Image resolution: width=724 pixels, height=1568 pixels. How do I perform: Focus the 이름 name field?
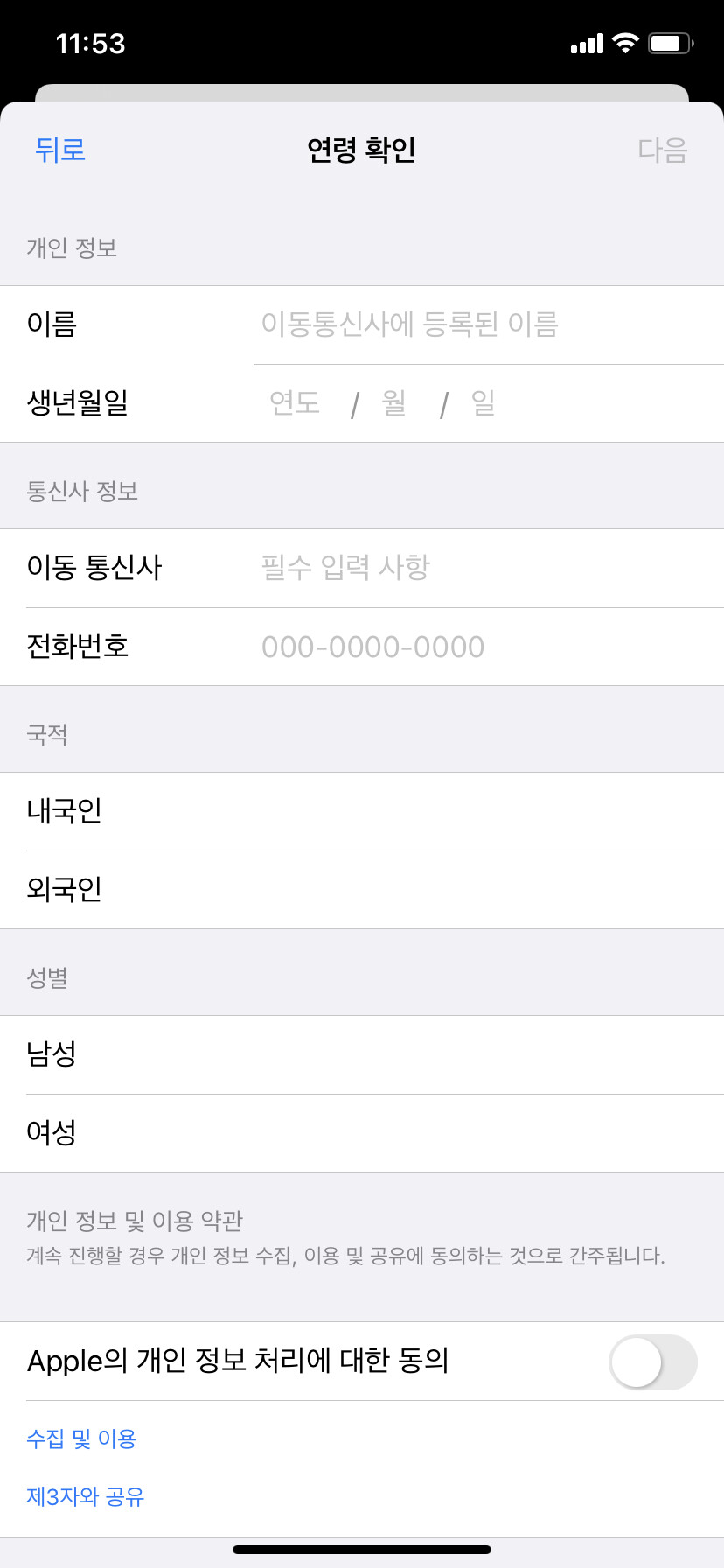pos(488,325)
